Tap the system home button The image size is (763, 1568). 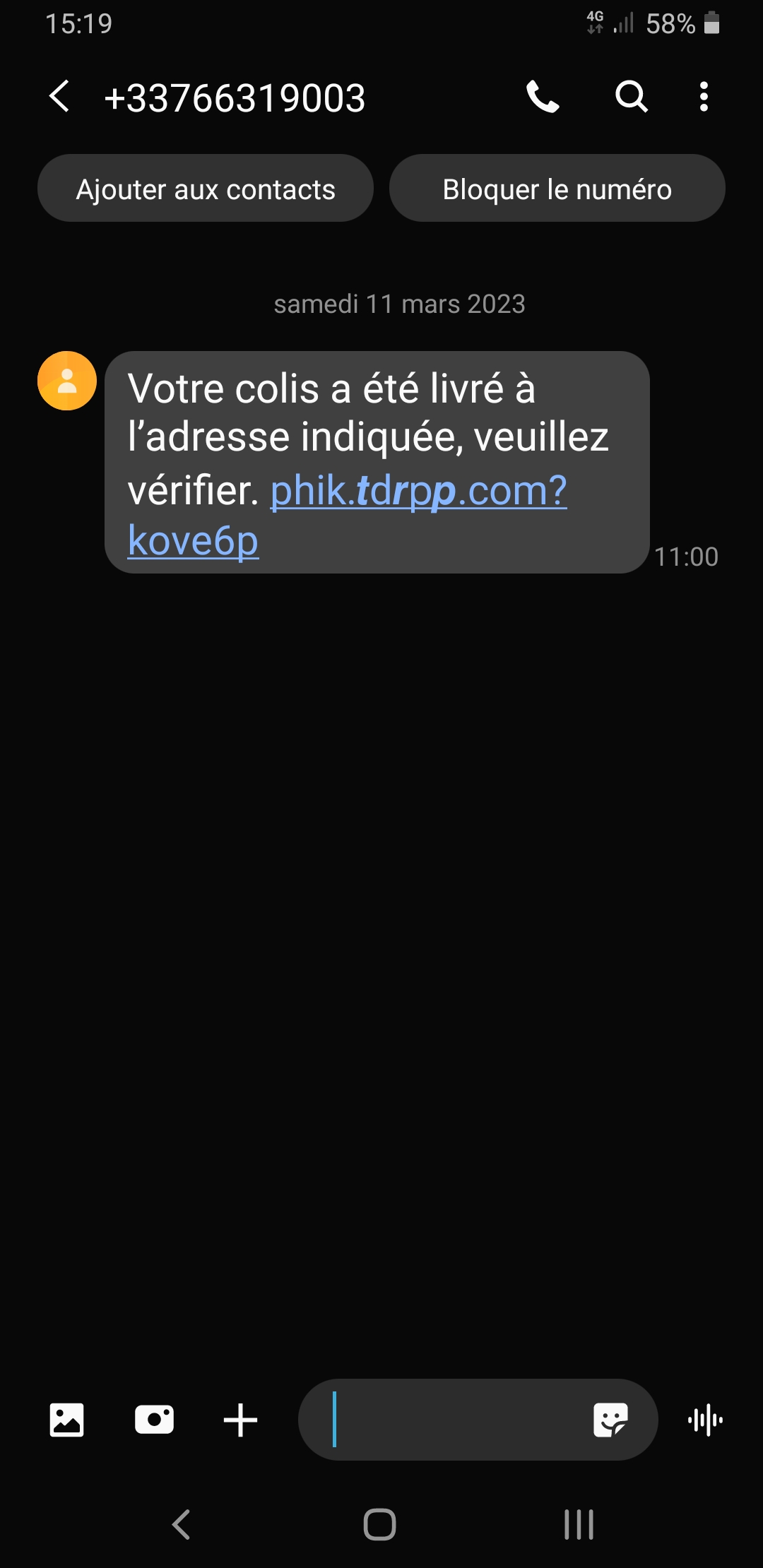pos(379,1524)
